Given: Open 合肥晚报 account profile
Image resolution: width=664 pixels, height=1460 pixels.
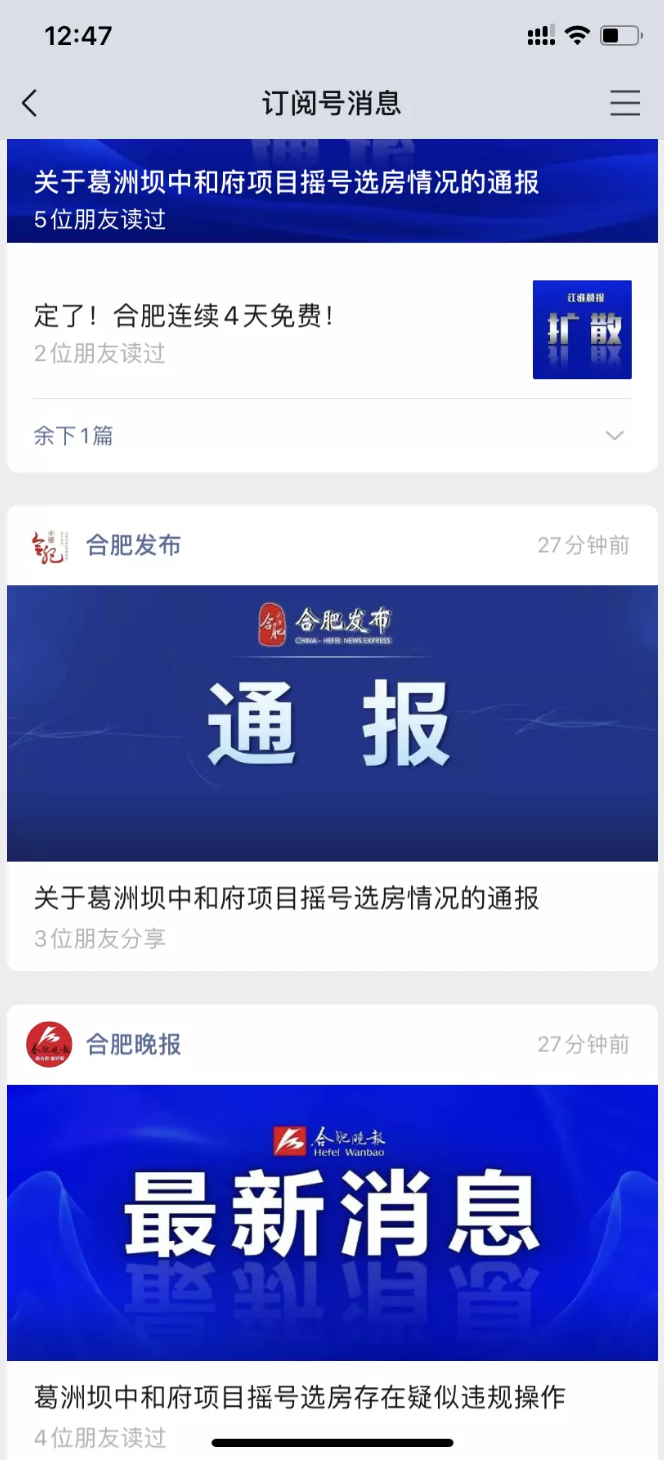Looking at the screenshot, I should coord(133,1045).
